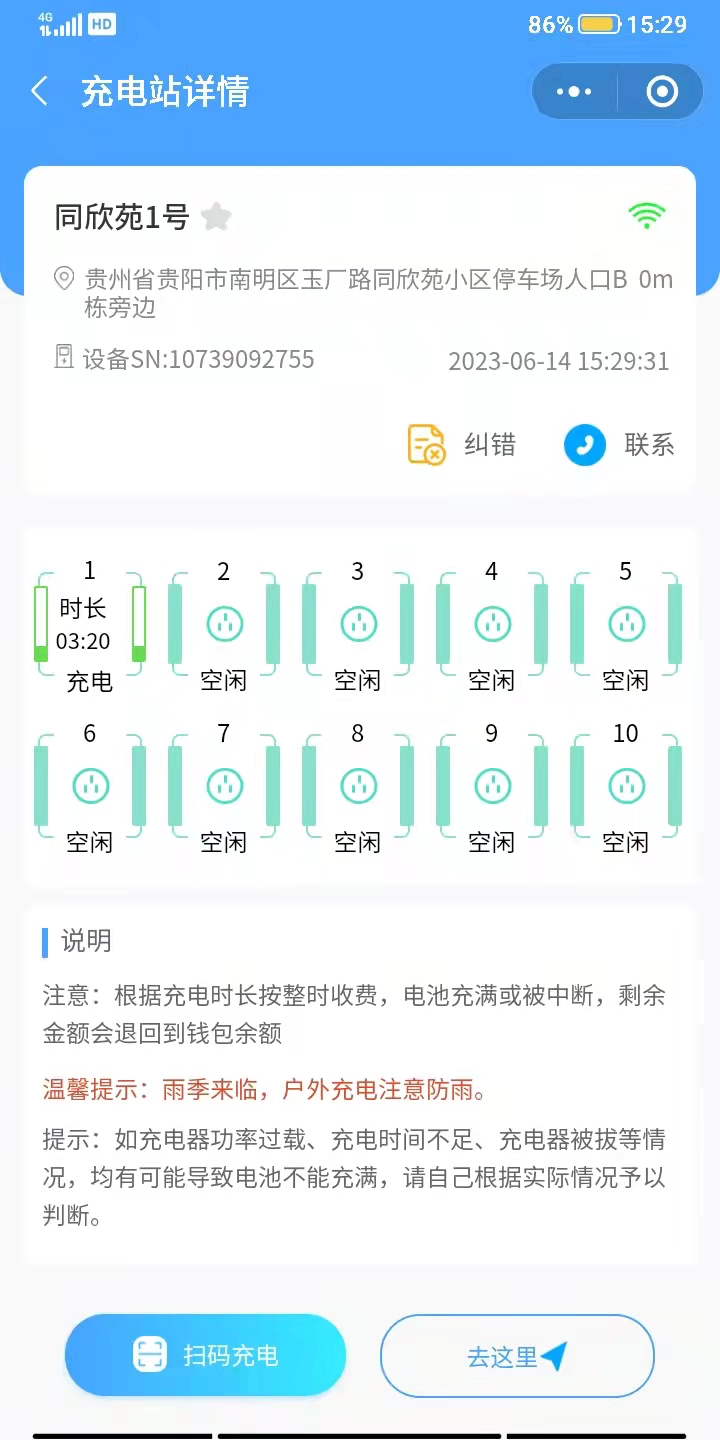Screen dimensions: 720x1440
Task: Tap 联系 to contact the station
Action: 619,444
